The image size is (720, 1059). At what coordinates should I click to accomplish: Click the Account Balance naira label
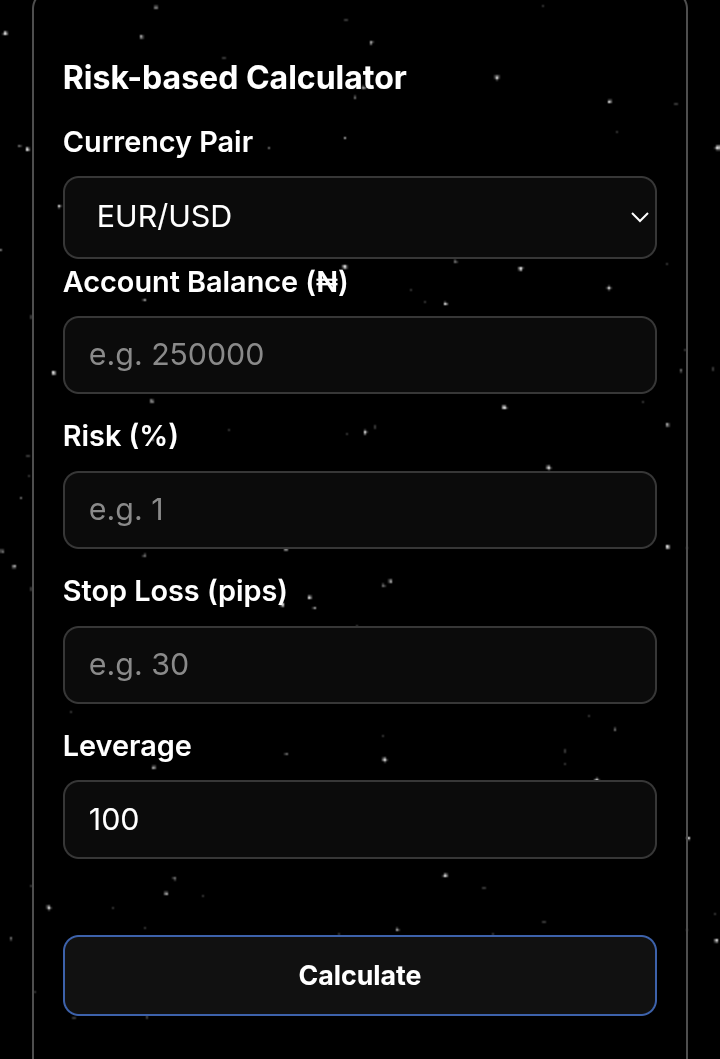(x=206, y=282)
